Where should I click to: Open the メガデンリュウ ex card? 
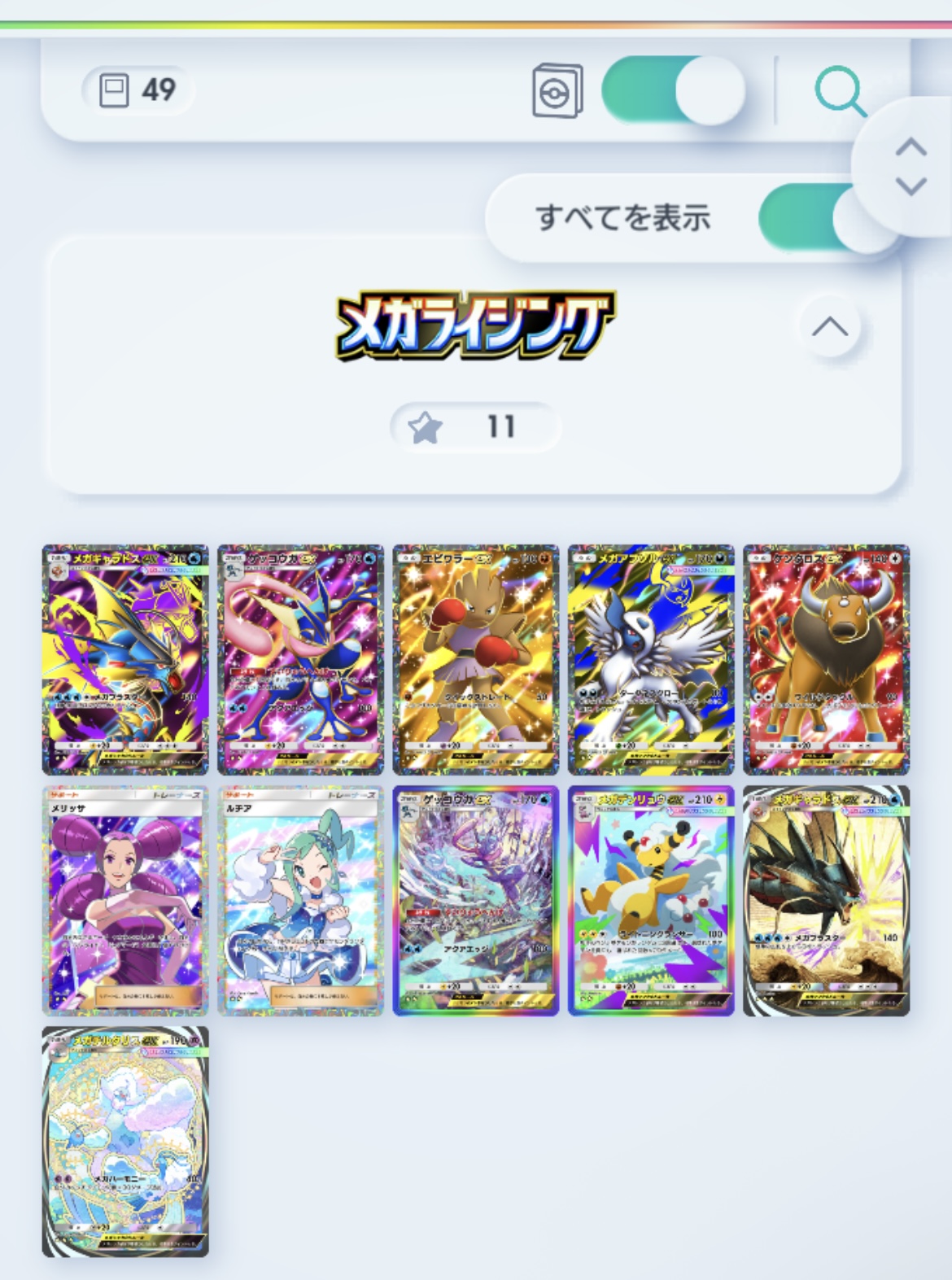(x=651, y=900)
